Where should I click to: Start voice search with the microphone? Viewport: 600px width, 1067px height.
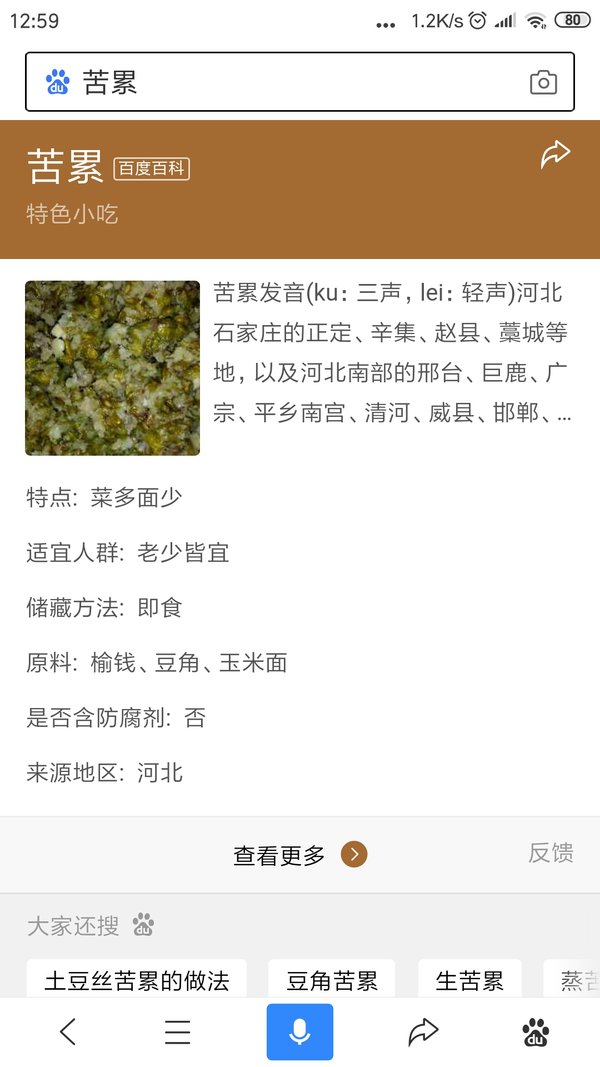point(300,1032)
